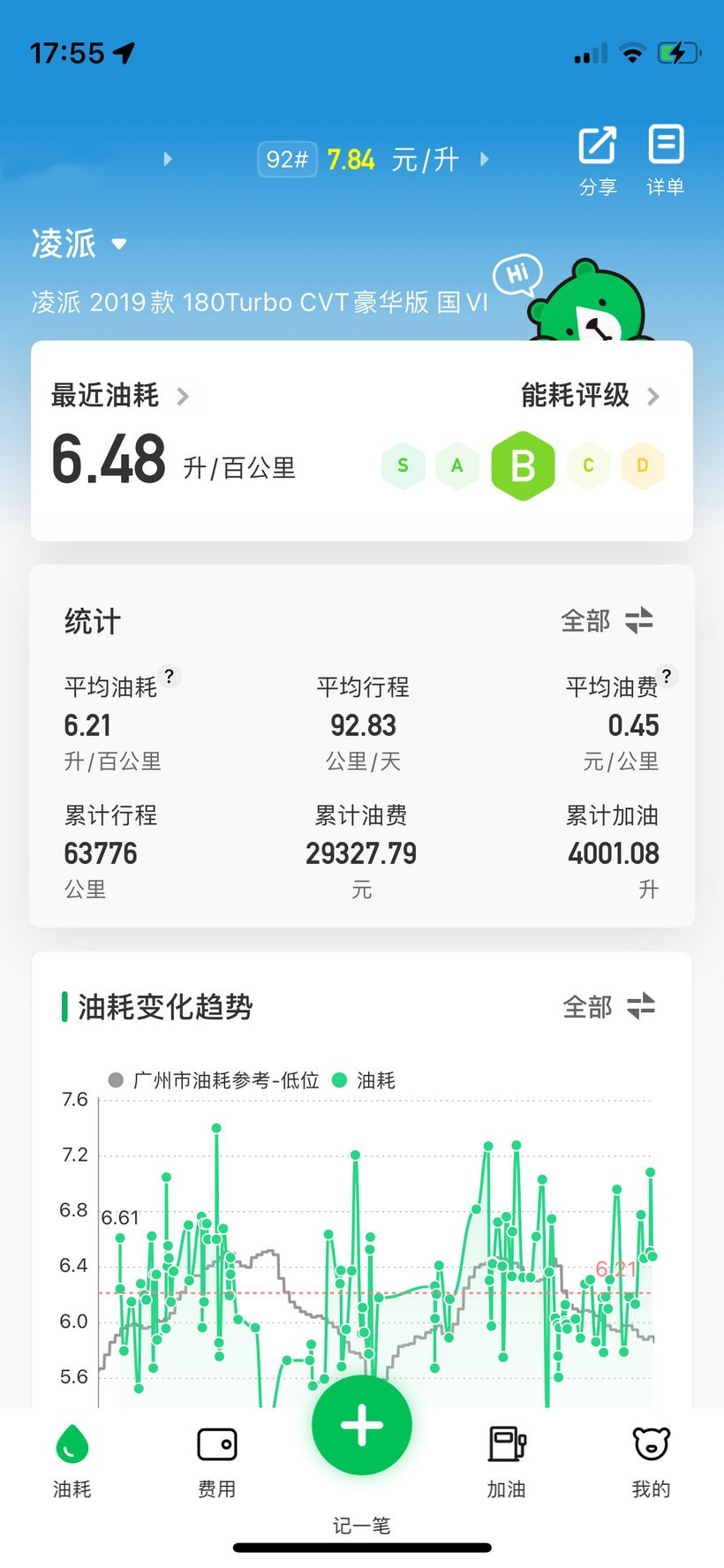724x1568 pixels.
Task: Open 能耗评级 rating details
Action: point(589,395)
